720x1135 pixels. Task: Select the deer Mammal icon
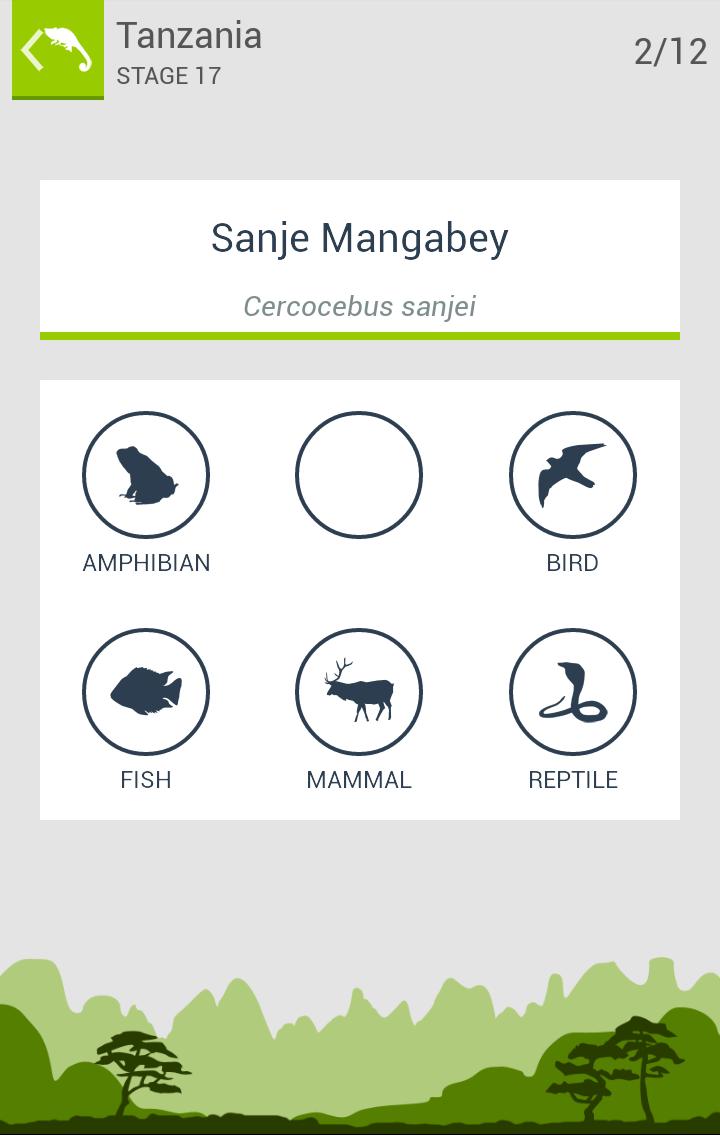[359, 691]
